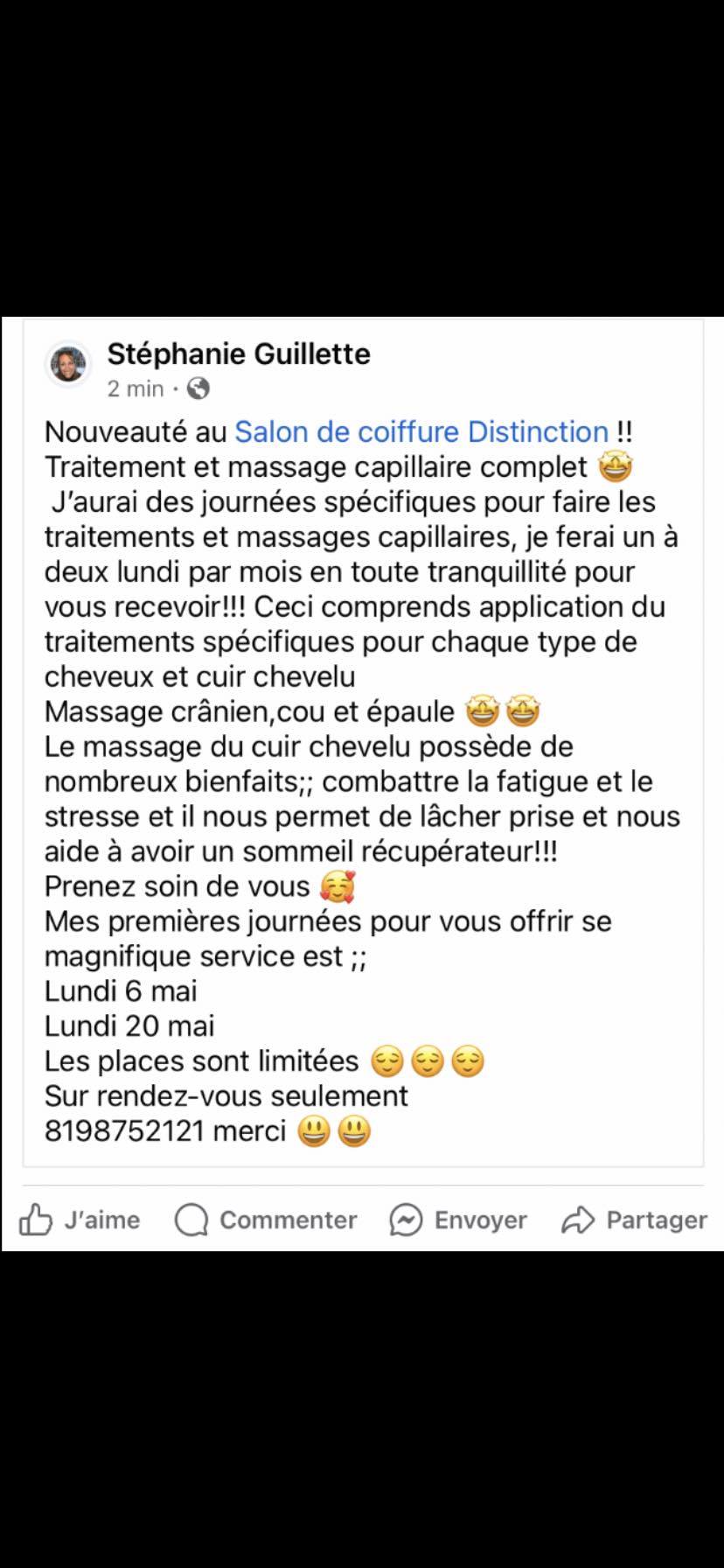Click the globe public-audience icon beside the timestamp
The width and height of the screenshot is (724, 1568).
click(x=198, y=388)
